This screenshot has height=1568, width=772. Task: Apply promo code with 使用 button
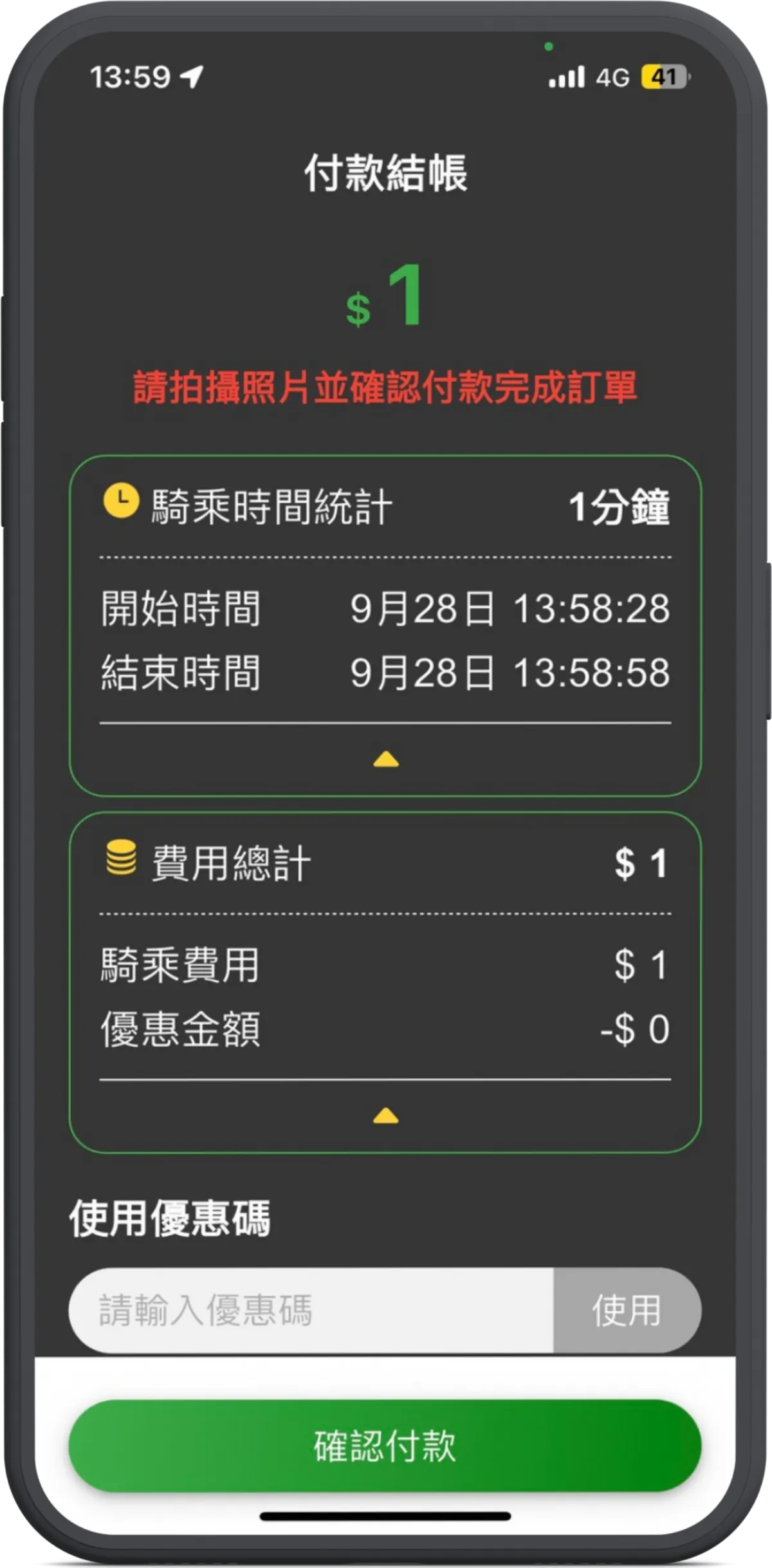point(627,1311)
